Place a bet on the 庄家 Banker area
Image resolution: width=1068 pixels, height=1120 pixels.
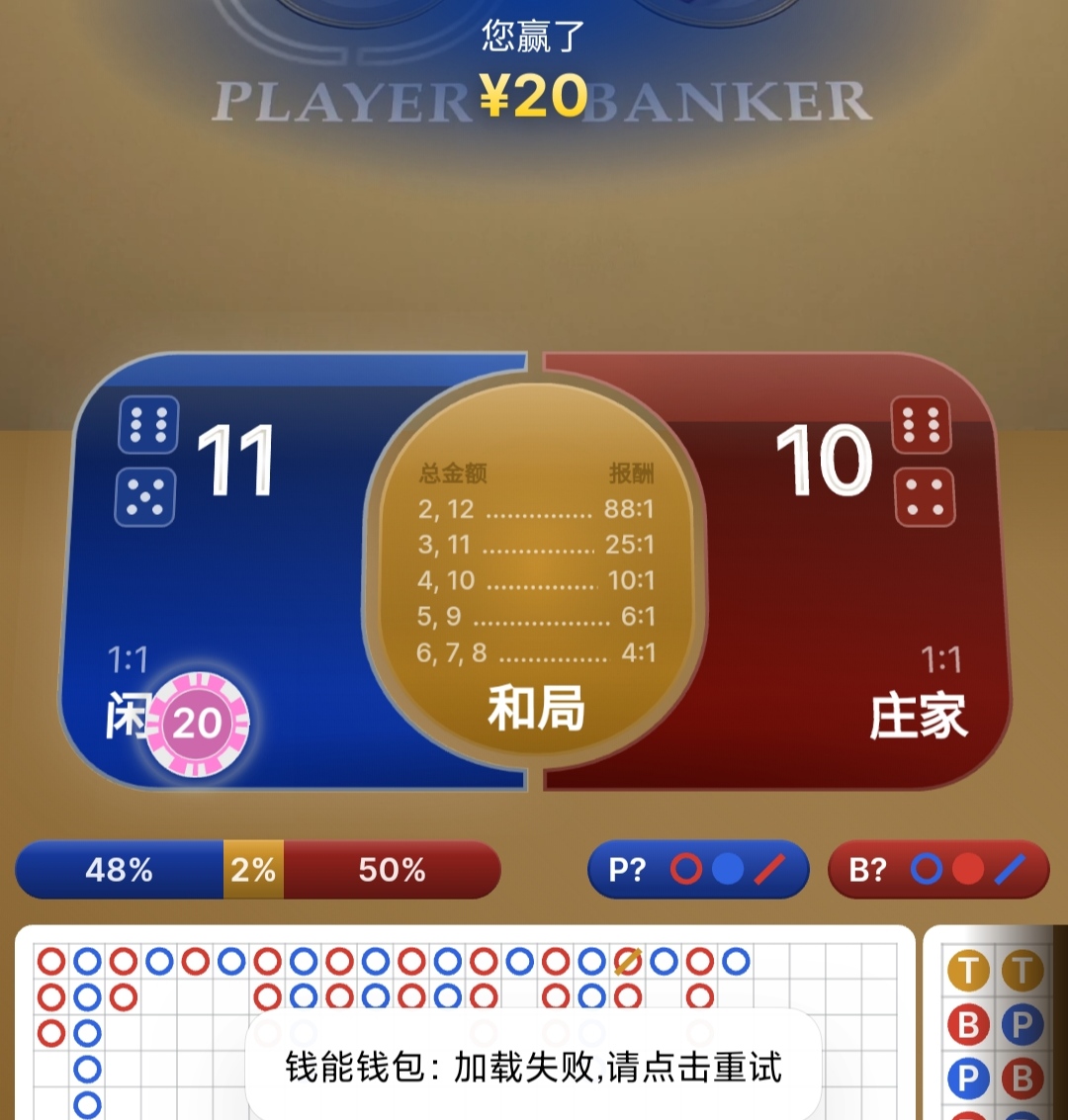[821, 593]
